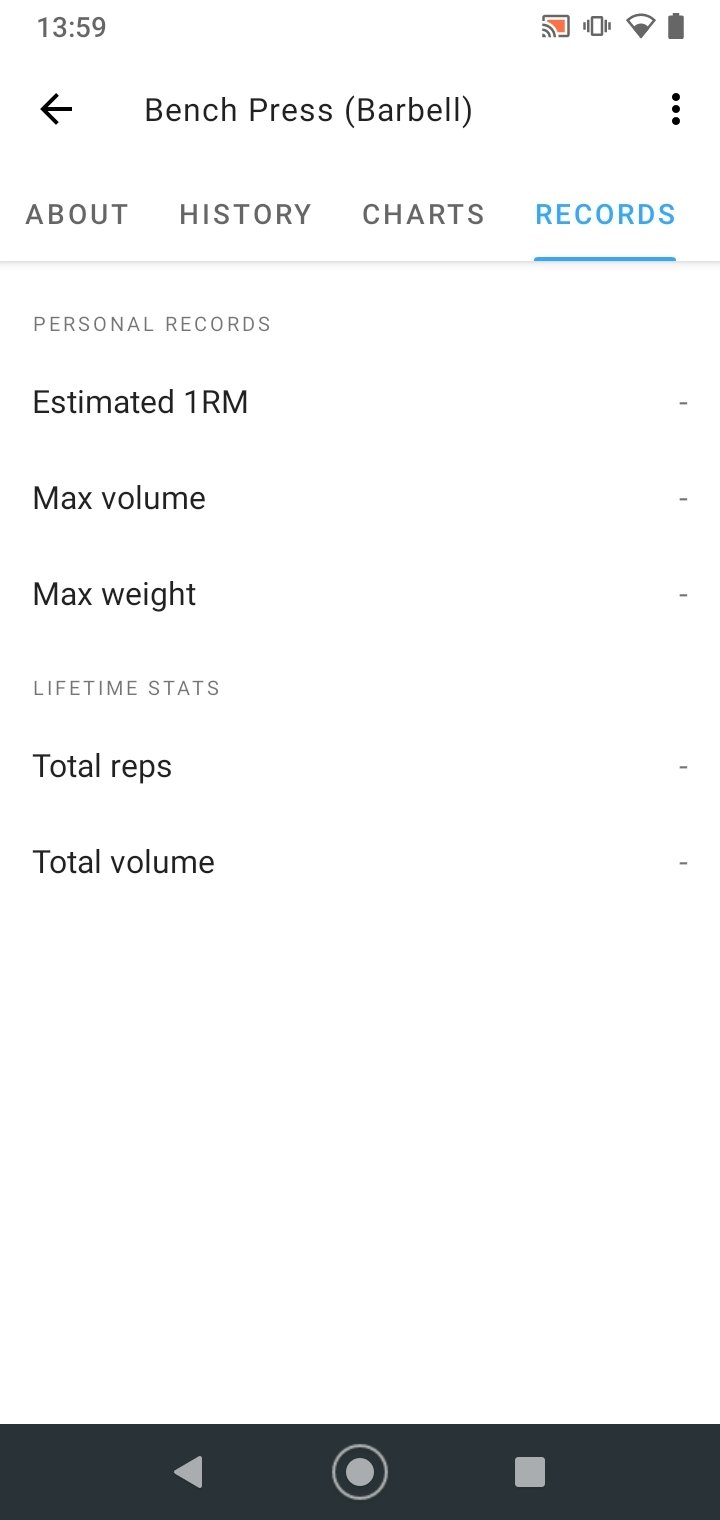Viewport: 720px width, 1520px height.
Task: Go back using the app bar arrow
Action: tap(56, 109)
